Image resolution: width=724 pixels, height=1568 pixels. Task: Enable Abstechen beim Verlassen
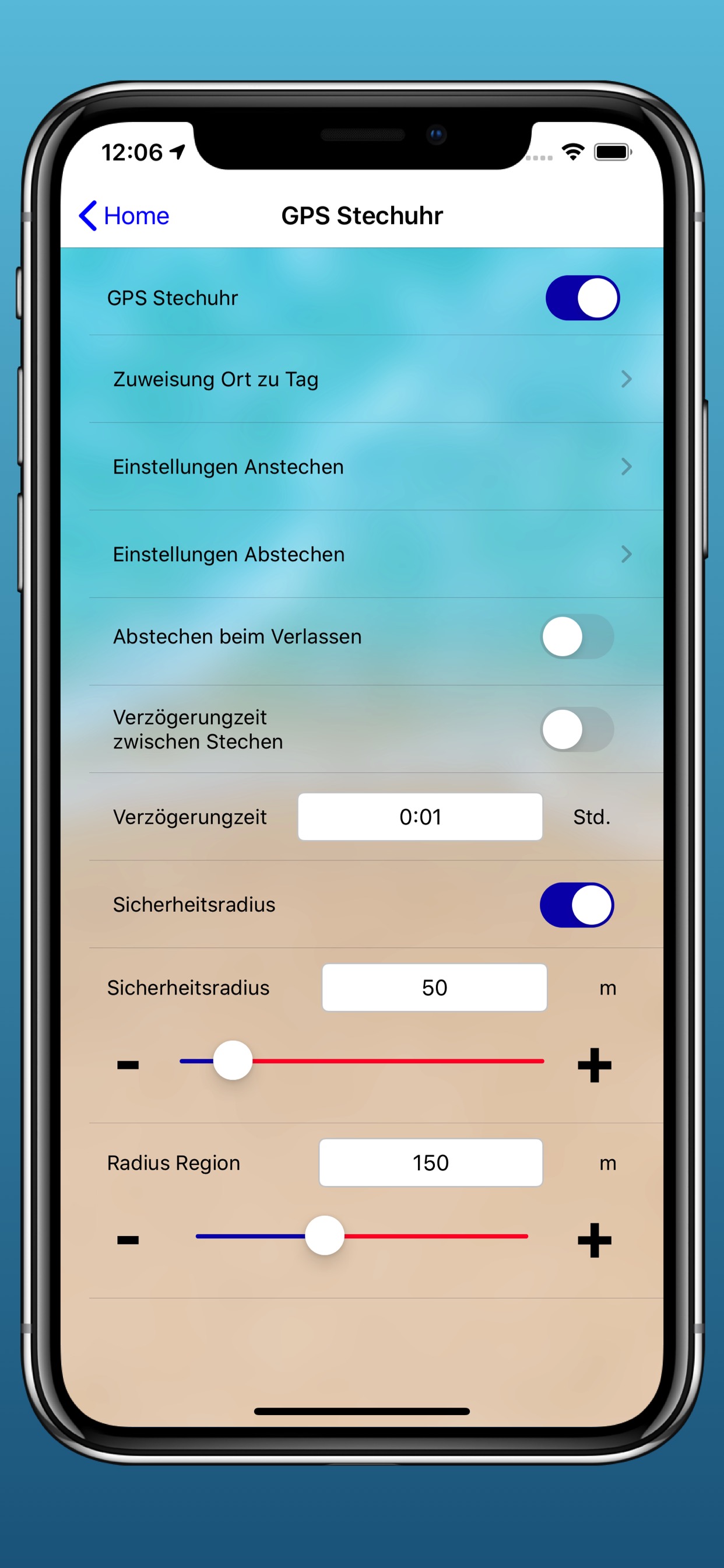pos(577,636)
